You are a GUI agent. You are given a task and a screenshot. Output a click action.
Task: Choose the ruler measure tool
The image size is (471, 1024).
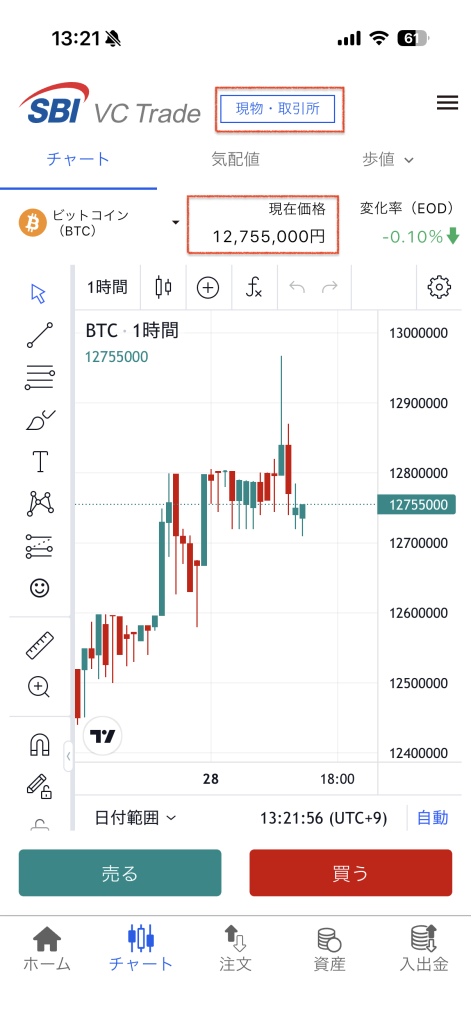pyautogui.click(x=40, y=645)
